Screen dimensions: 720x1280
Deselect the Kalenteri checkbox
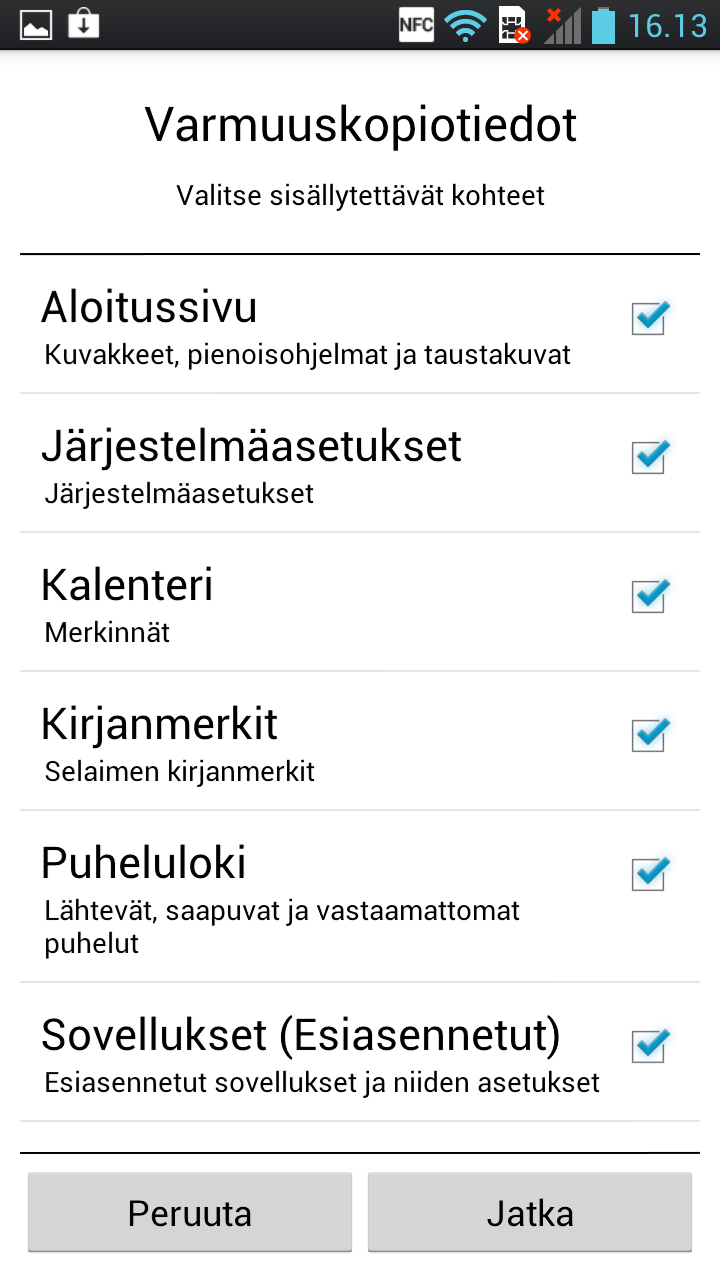tap(649, 597)
